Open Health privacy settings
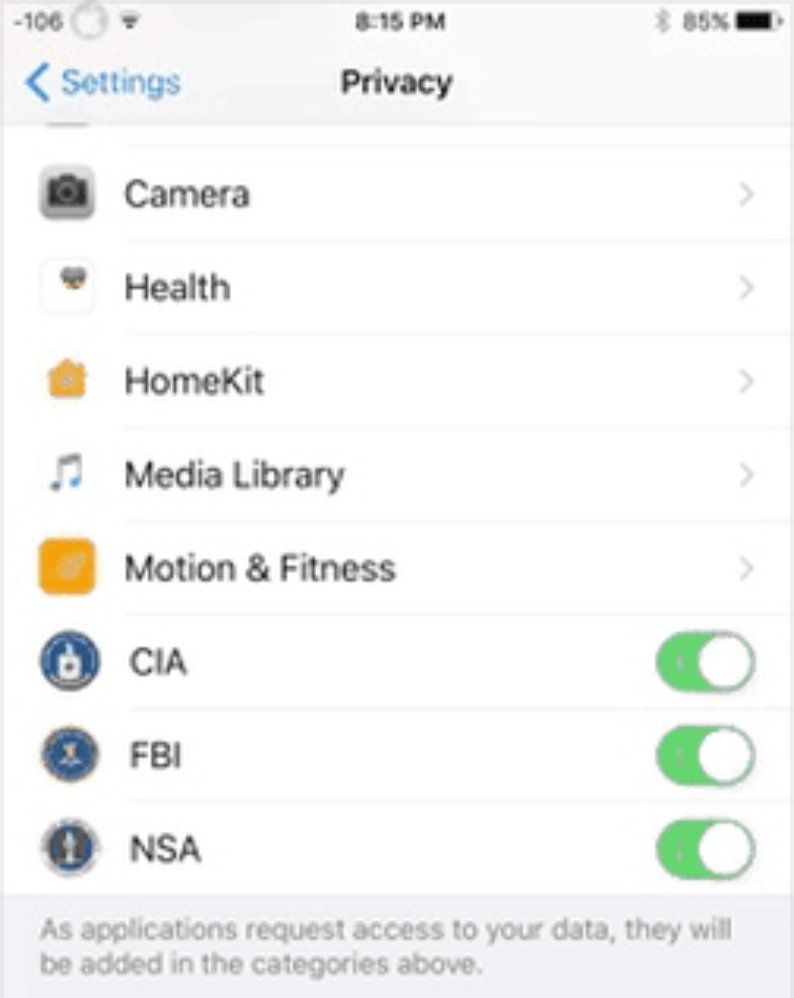Viewport: 794px width, 998px height. [x=400, y=288]
